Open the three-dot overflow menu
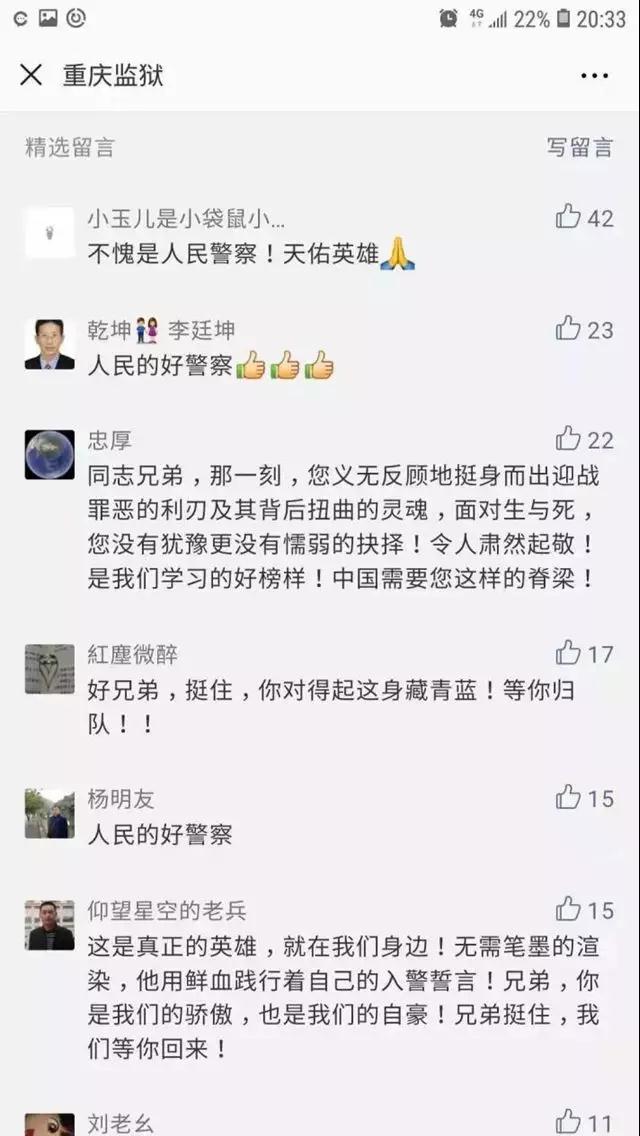Image resolution: width=640 pixels, height=1136 pixels. point(594,76)
